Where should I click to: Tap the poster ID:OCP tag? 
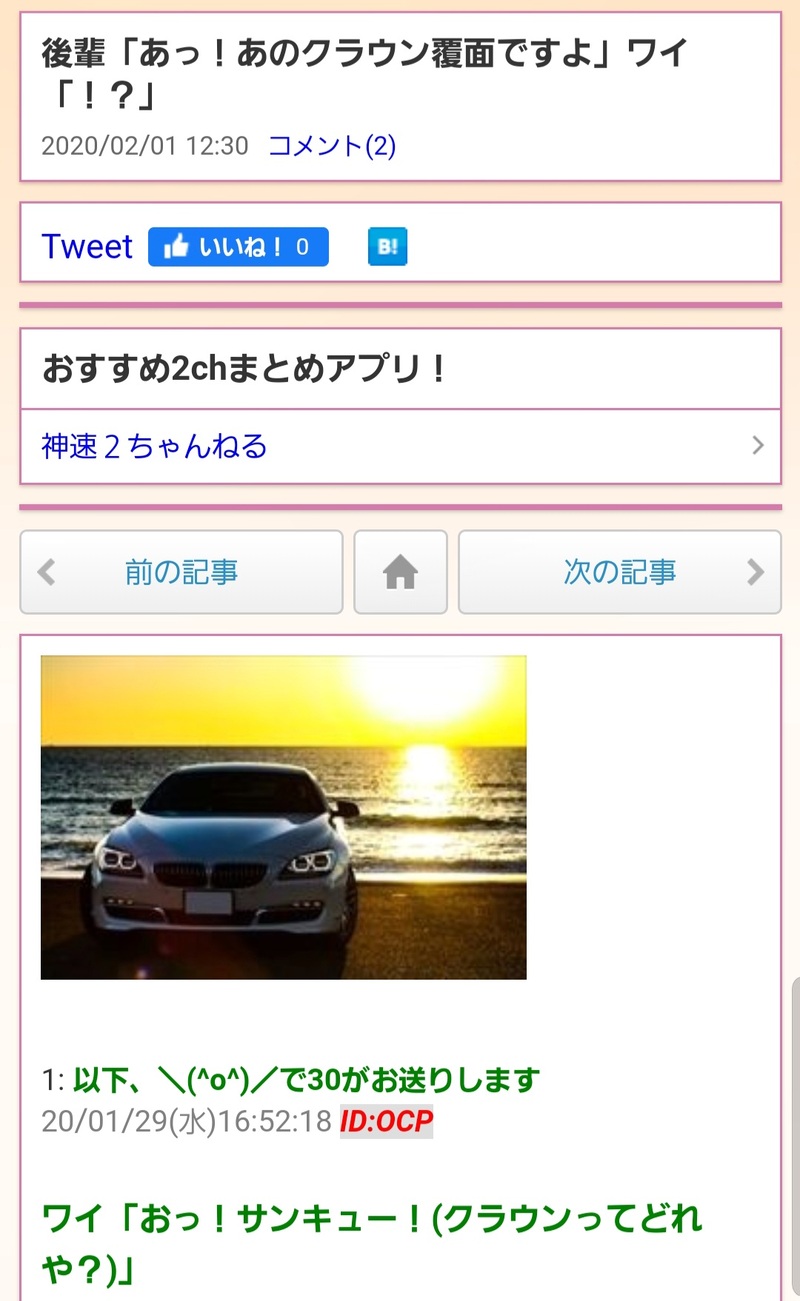386,1122
